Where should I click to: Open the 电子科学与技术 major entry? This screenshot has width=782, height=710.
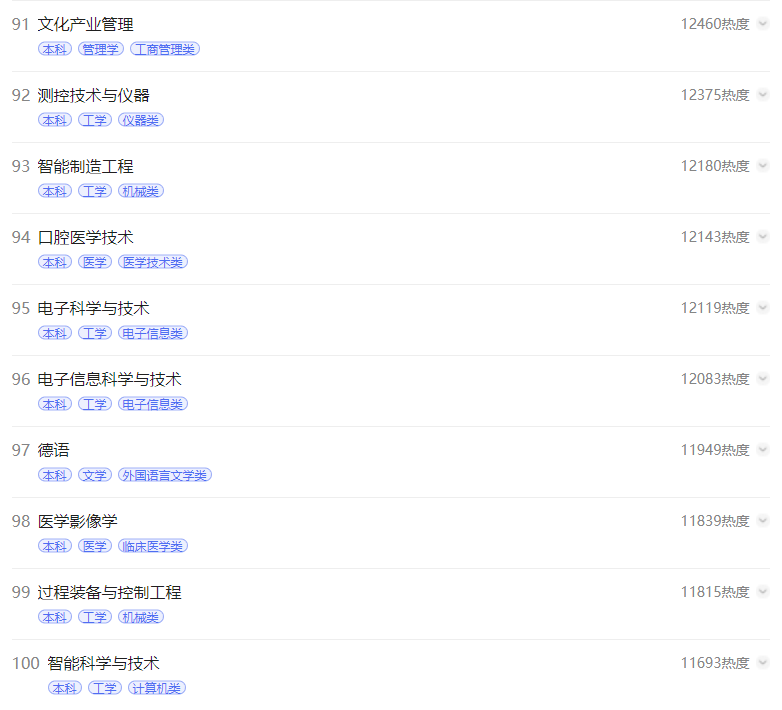[x=93, y=308]
